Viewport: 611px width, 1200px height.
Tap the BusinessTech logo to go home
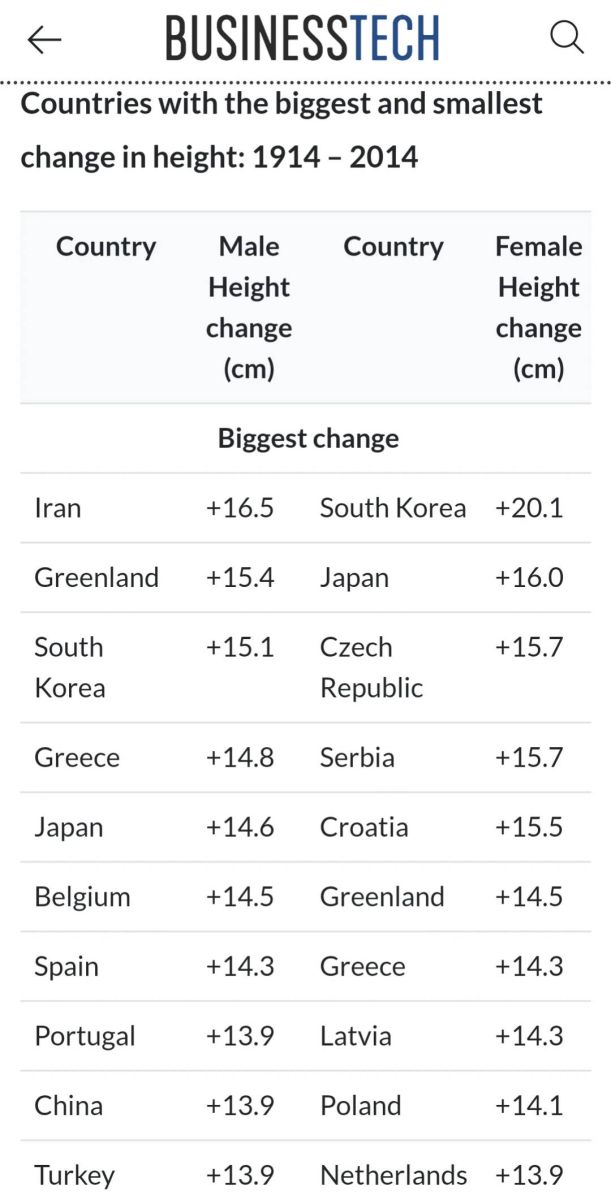coord(303,39)
